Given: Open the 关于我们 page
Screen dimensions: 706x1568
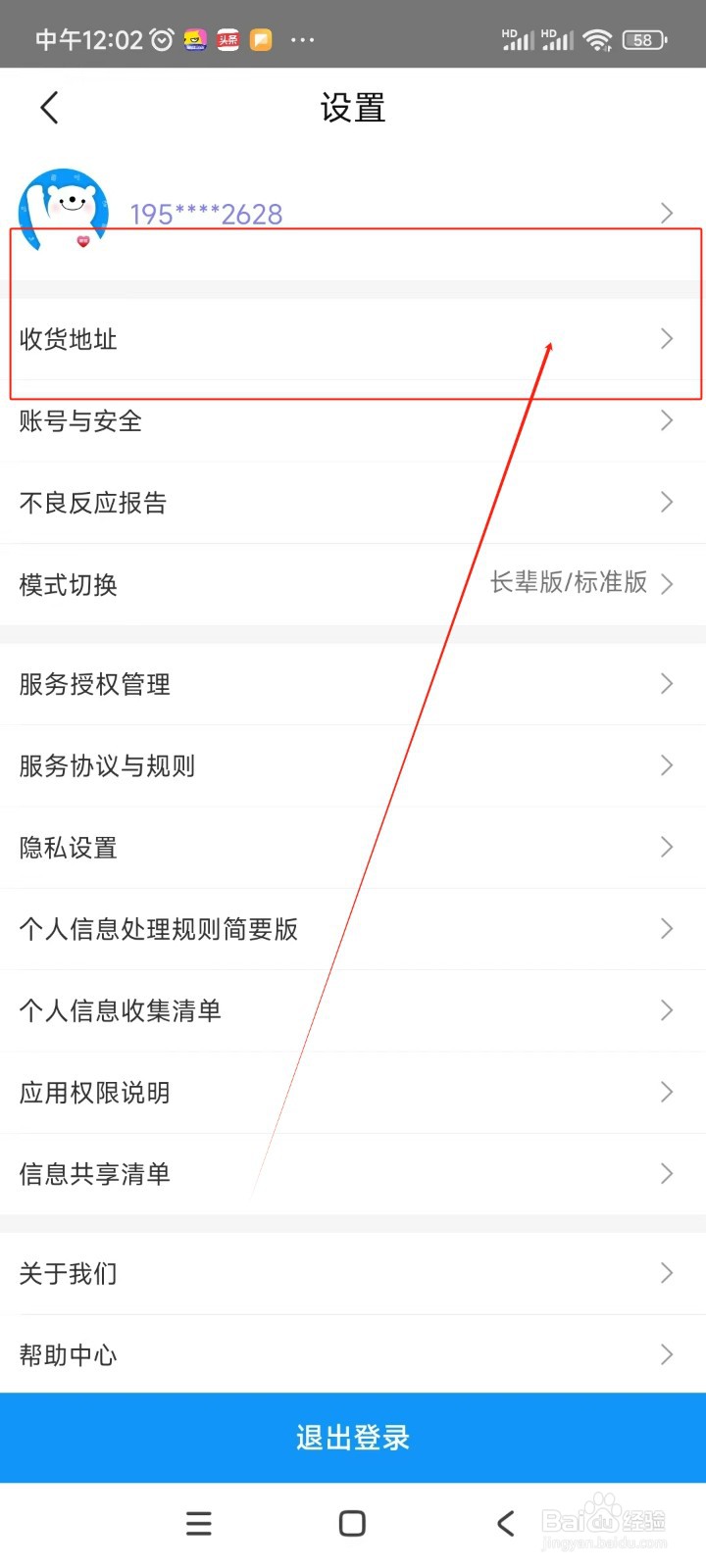Looking at the screenshot, I should coord(353,1273).
